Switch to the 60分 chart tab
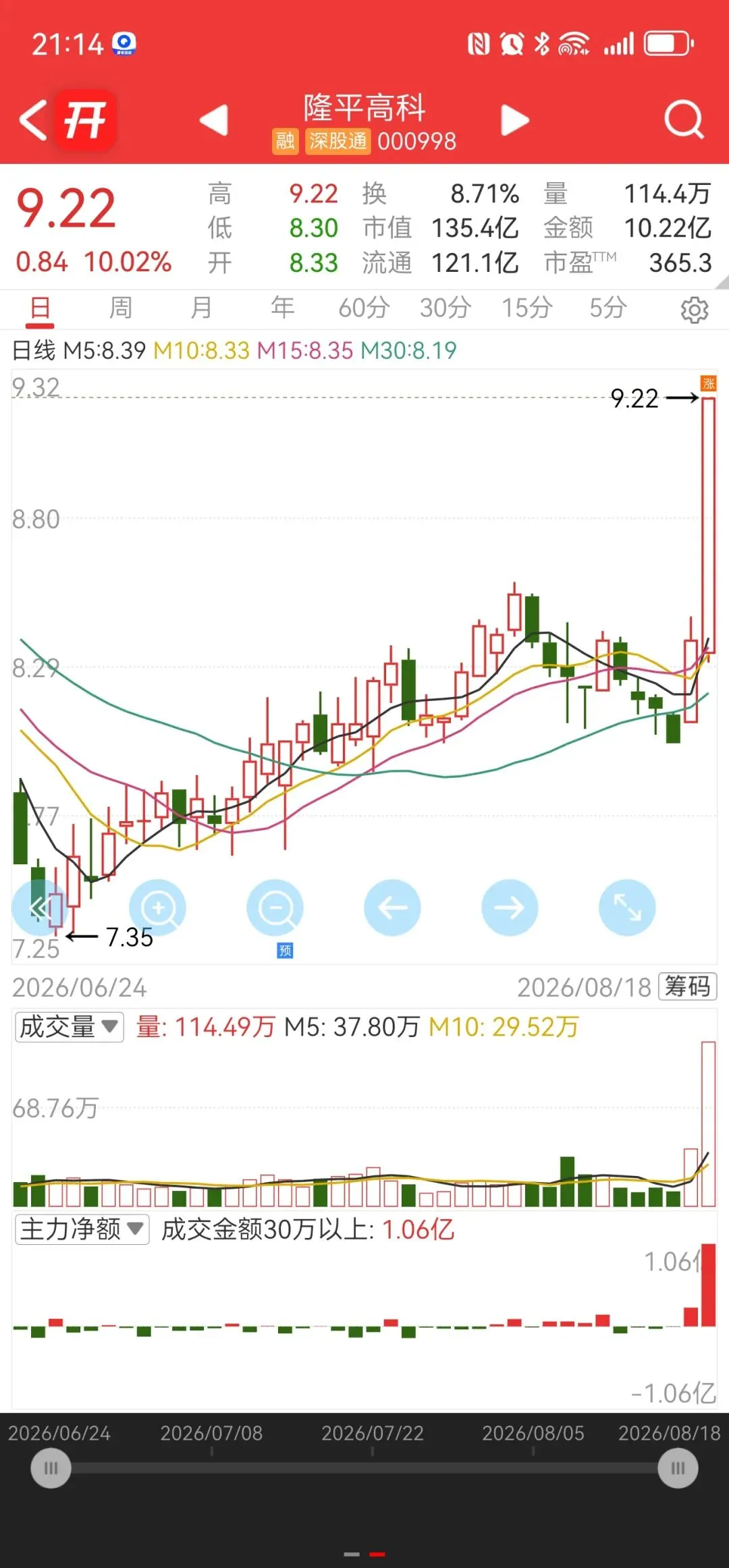This screenshot has height=1568, width=729. pyautogui.click(x=364, y=308)
